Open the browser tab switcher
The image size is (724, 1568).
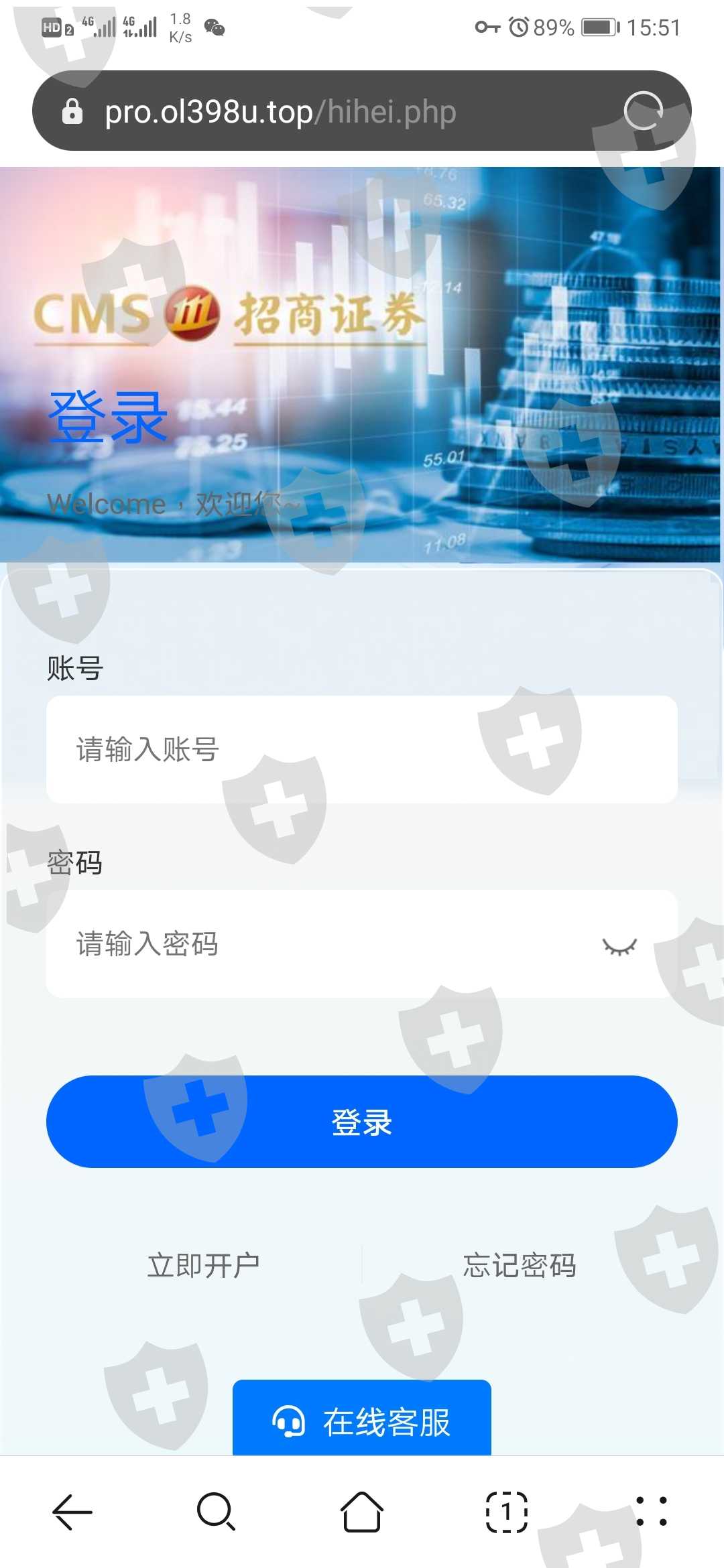(x=507, y=1512)
